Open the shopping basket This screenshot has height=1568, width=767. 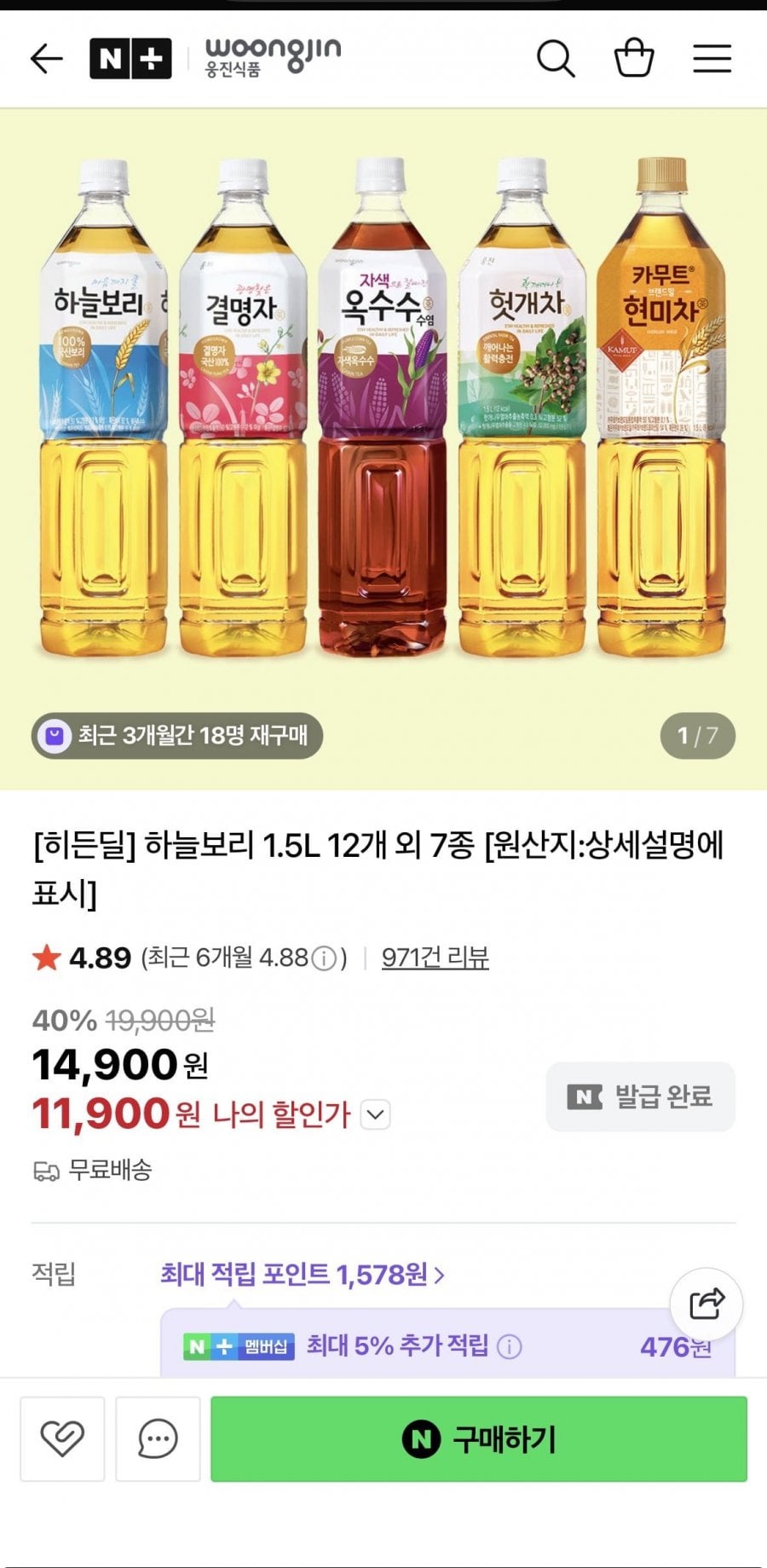[x=634, y=59]
